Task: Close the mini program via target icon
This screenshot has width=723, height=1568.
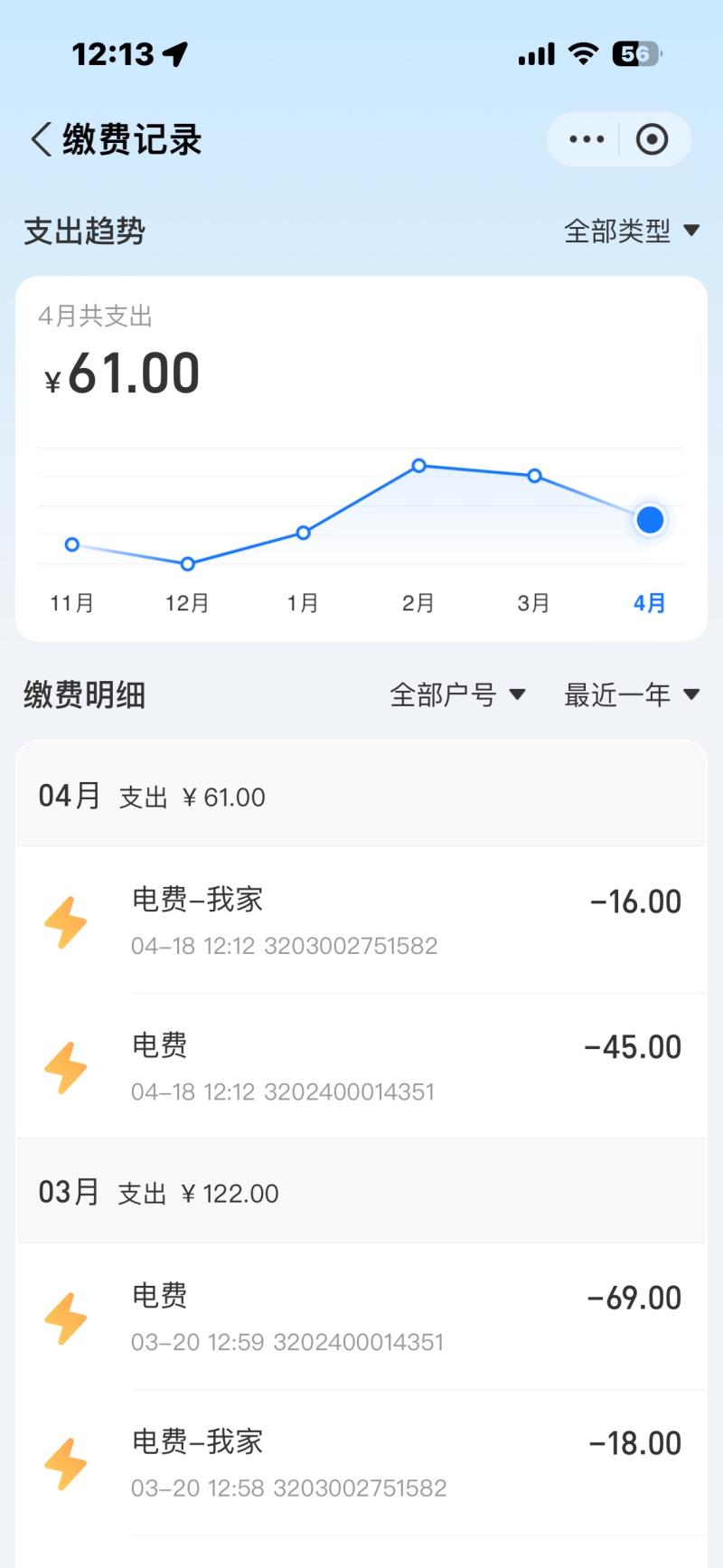Action: pyautogui.click(x=652, y=139)
